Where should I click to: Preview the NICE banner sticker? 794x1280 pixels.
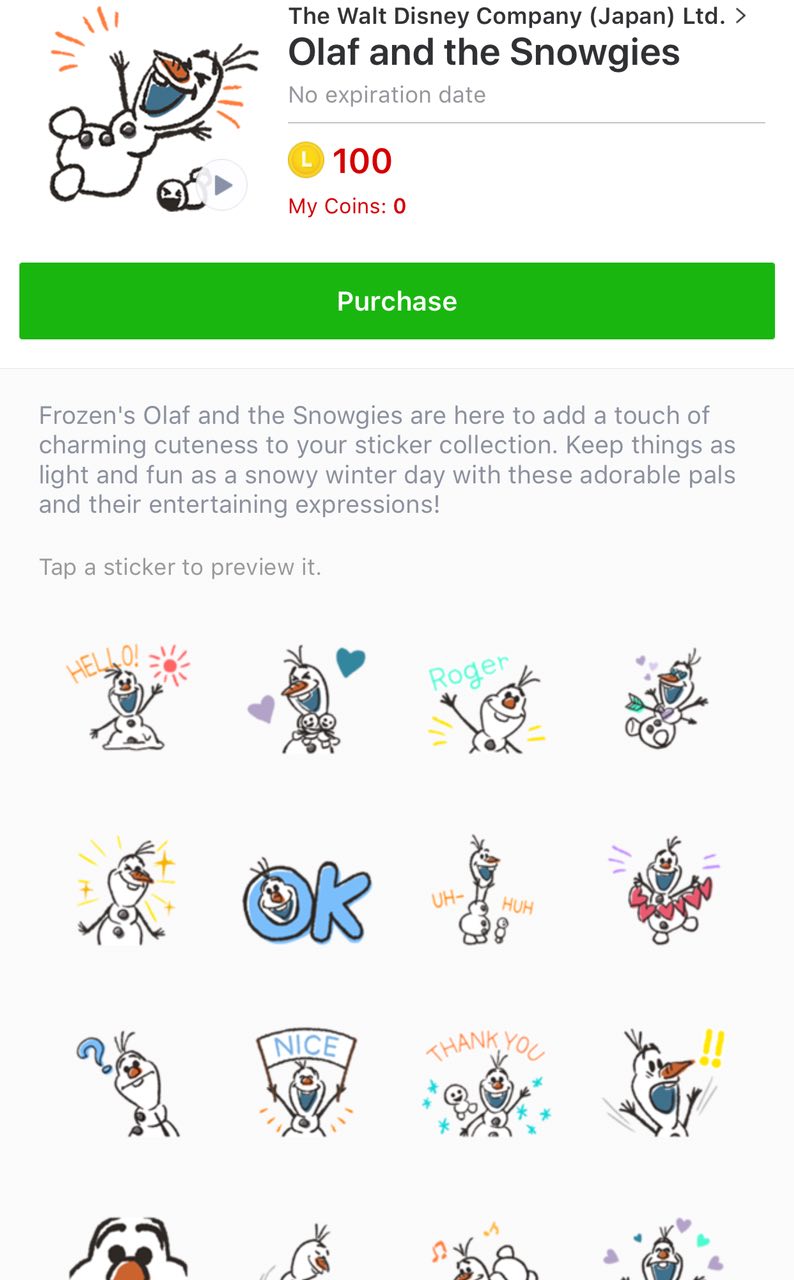pyautogui.click(x=306, y=1083)
